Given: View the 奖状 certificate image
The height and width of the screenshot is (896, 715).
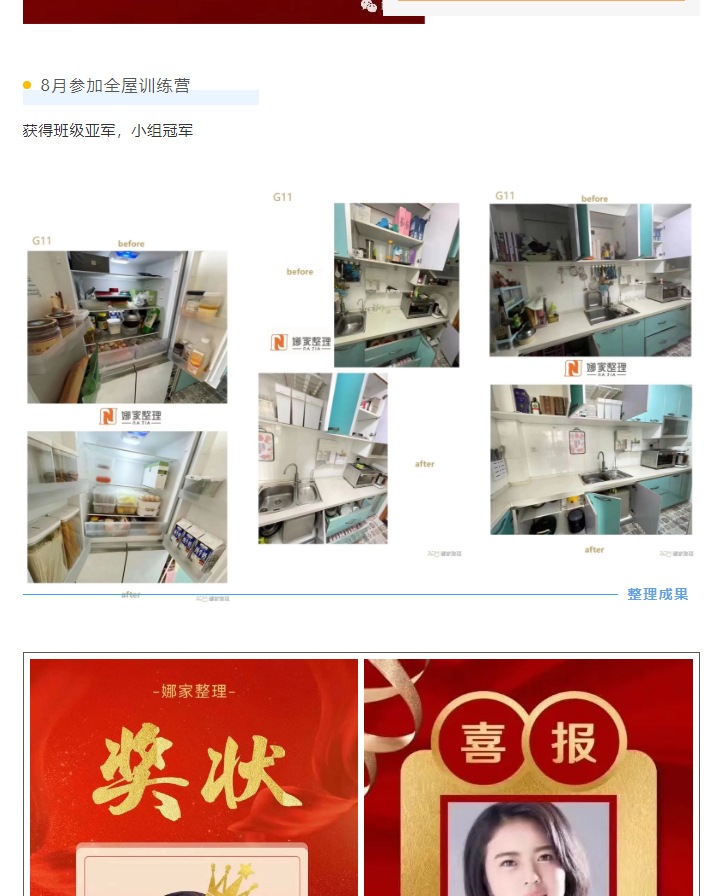Looking at the screenshot, I should 193,777.
